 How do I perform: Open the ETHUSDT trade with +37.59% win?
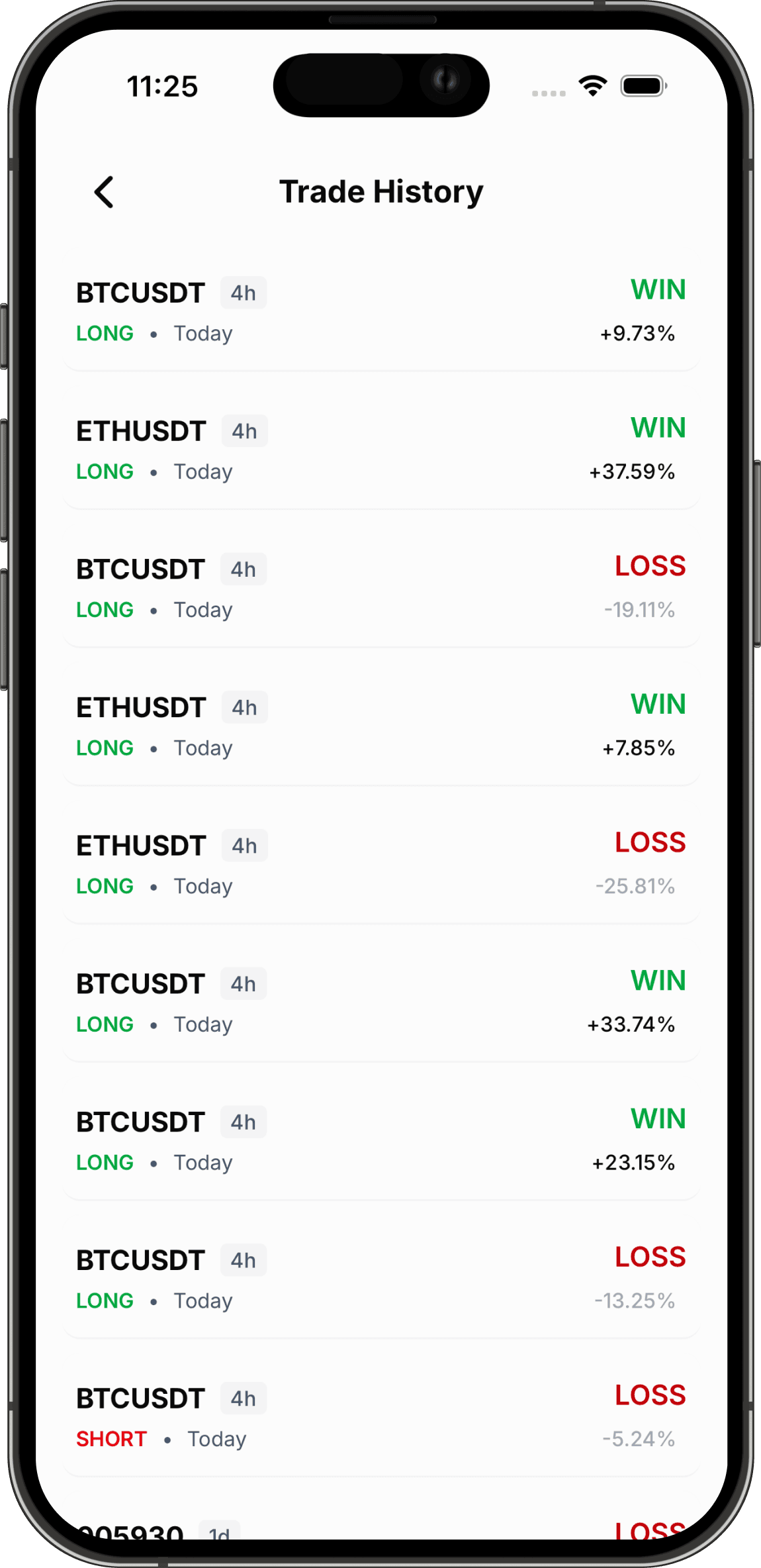coord(381,450)
